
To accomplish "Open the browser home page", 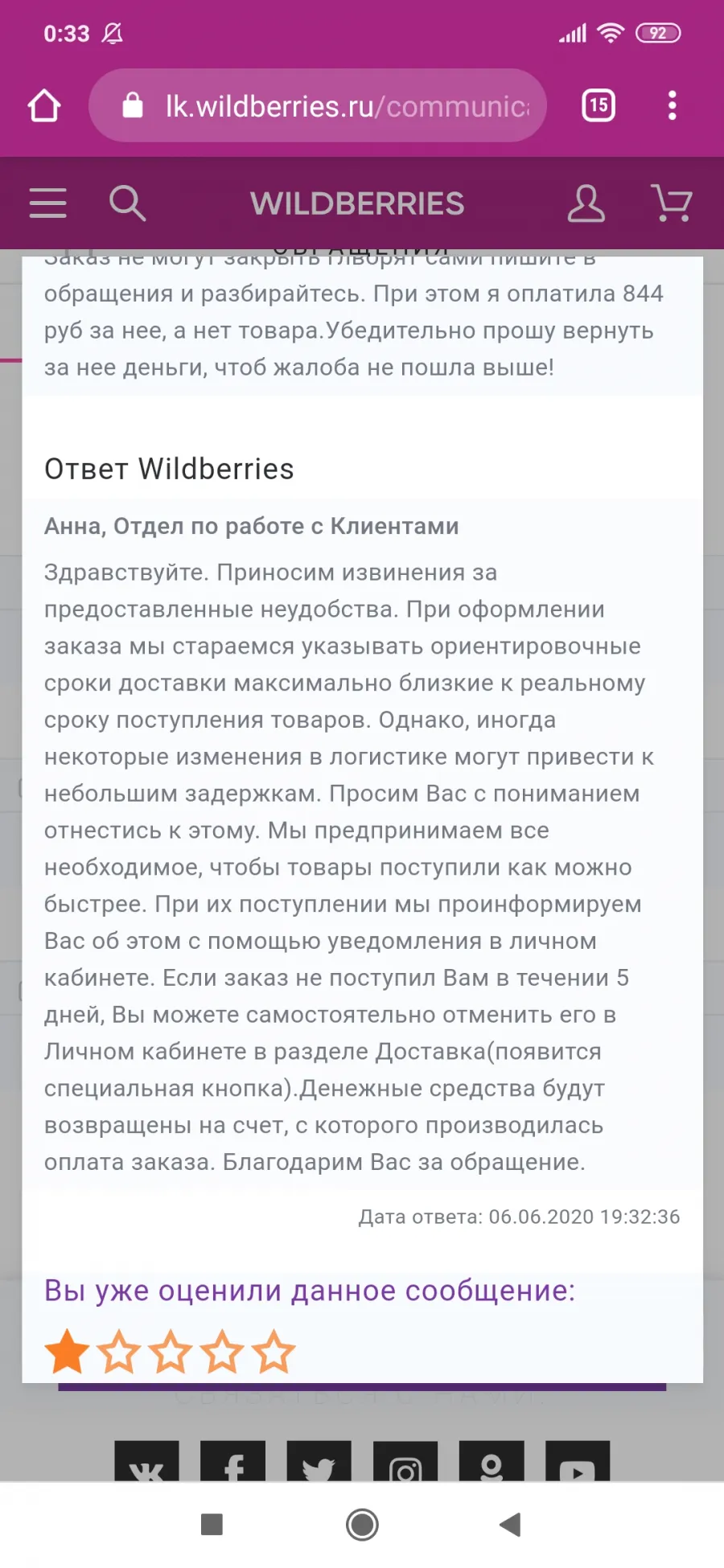I will coord(44,105).
